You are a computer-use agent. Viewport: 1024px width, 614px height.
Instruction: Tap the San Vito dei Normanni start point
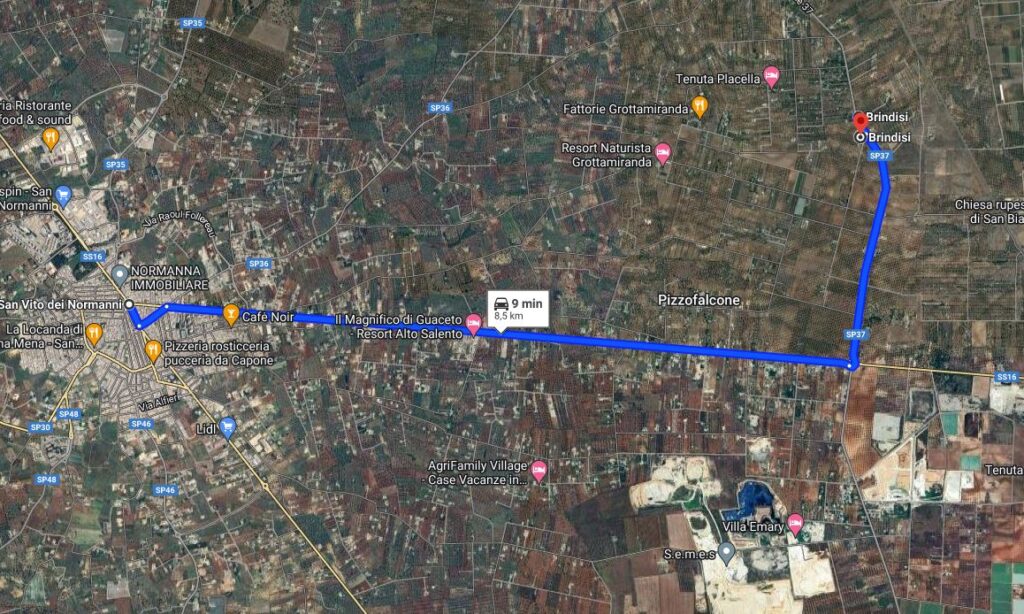129,304
